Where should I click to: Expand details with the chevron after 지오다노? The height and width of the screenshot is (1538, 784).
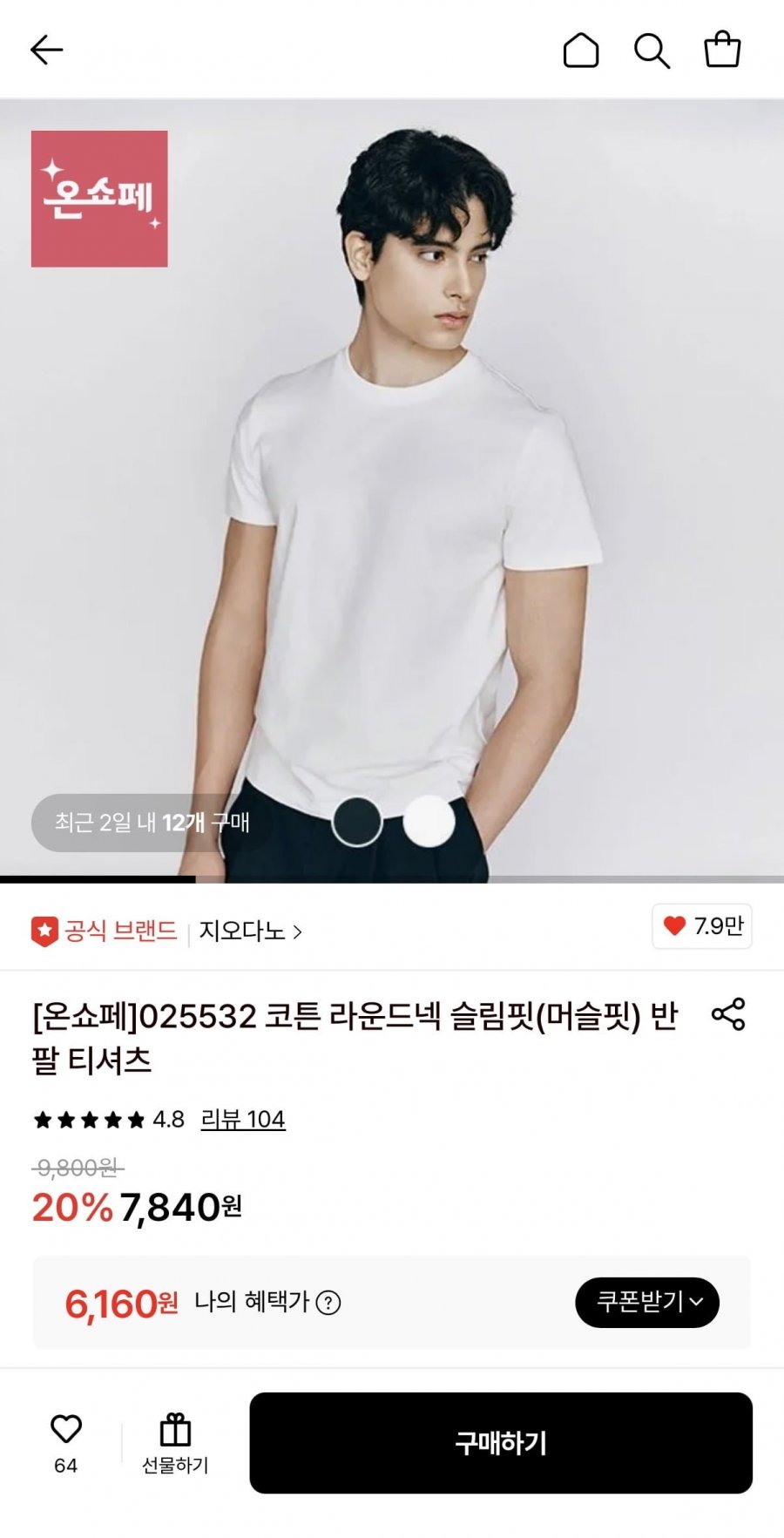pos(296,930)
